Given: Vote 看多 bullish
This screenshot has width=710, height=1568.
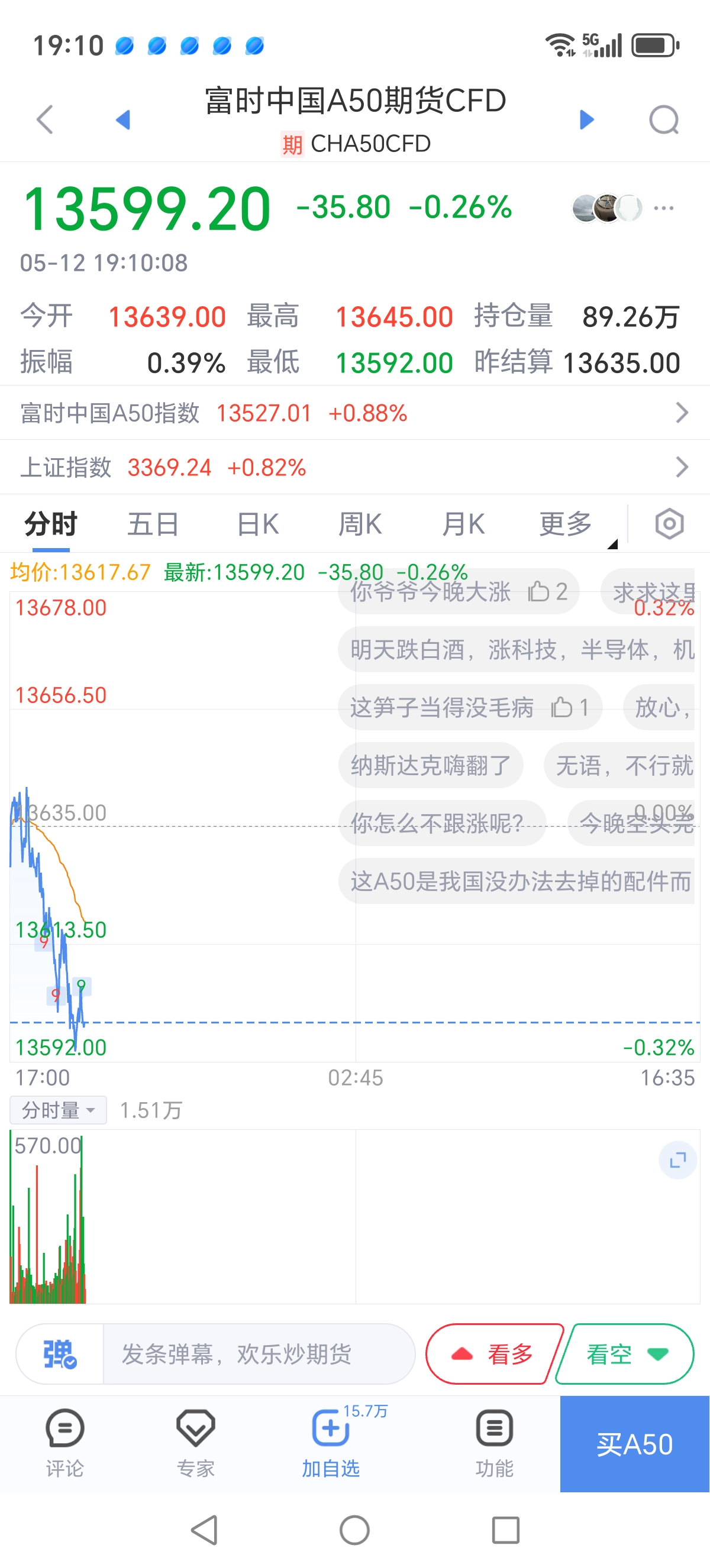Looking at the screenshot, I should (494, 1354).
